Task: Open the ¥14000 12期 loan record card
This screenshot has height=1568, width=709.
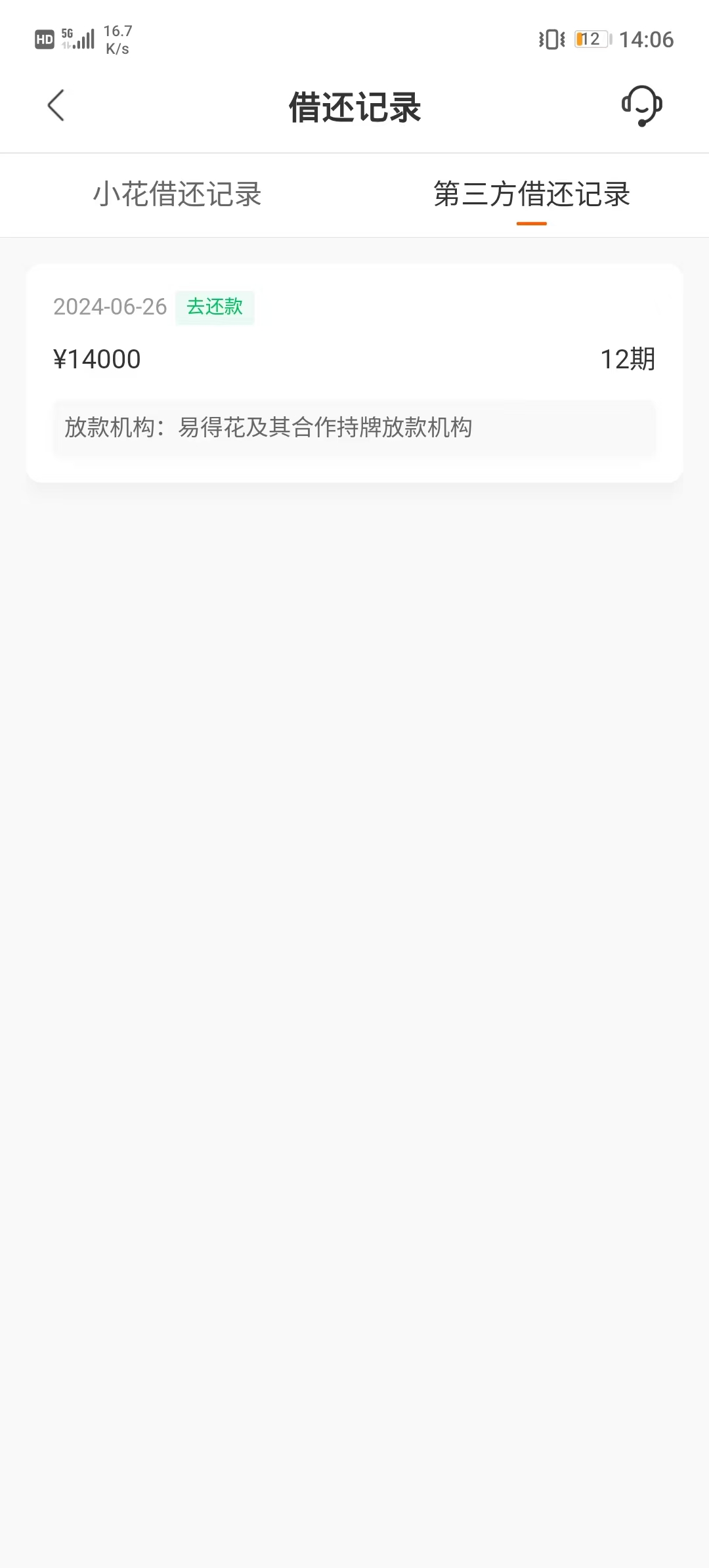Action: click(354, 373)
